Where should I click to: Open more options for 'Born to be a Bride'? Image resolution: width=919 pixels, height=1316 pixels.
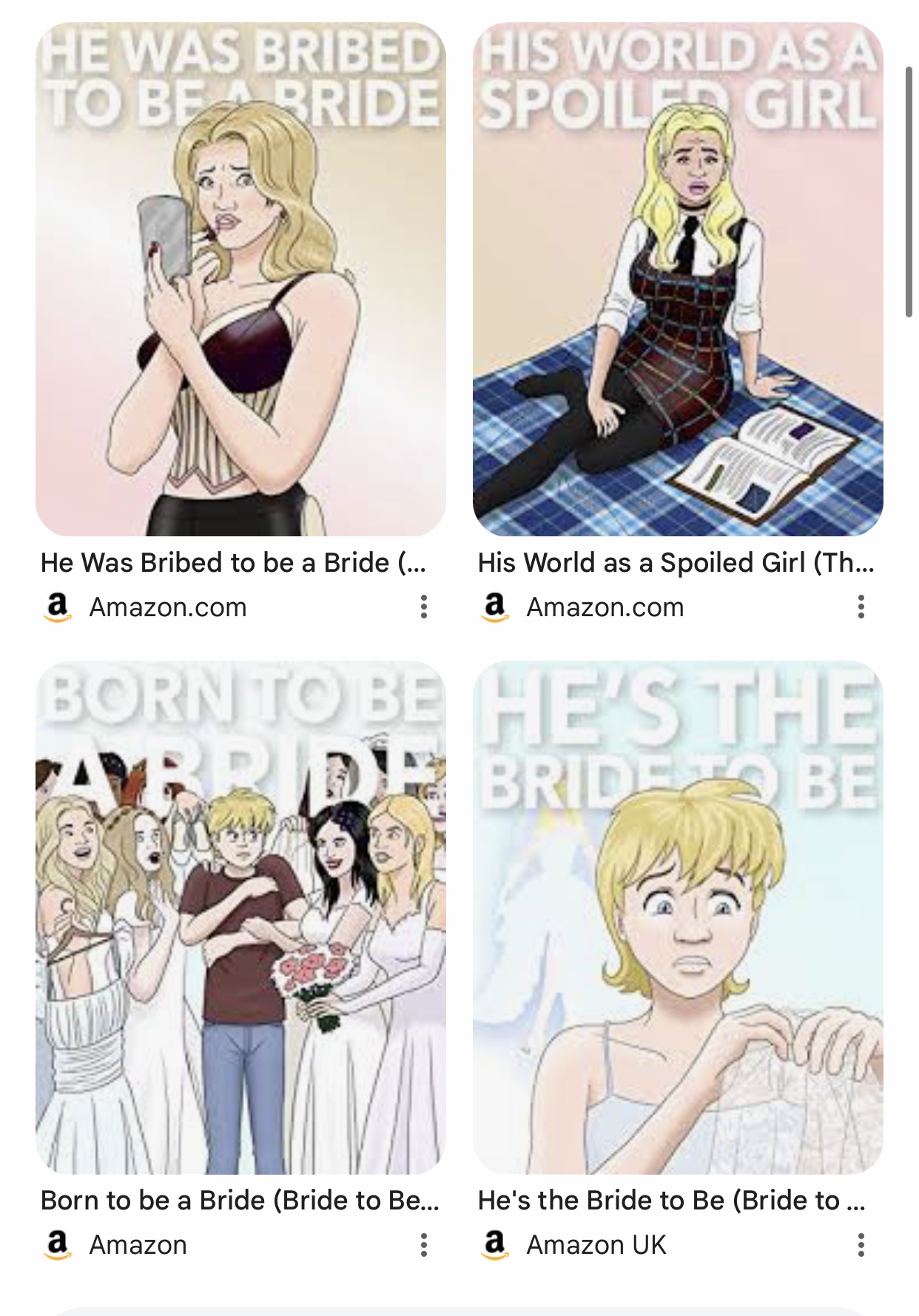point(423,1245)
